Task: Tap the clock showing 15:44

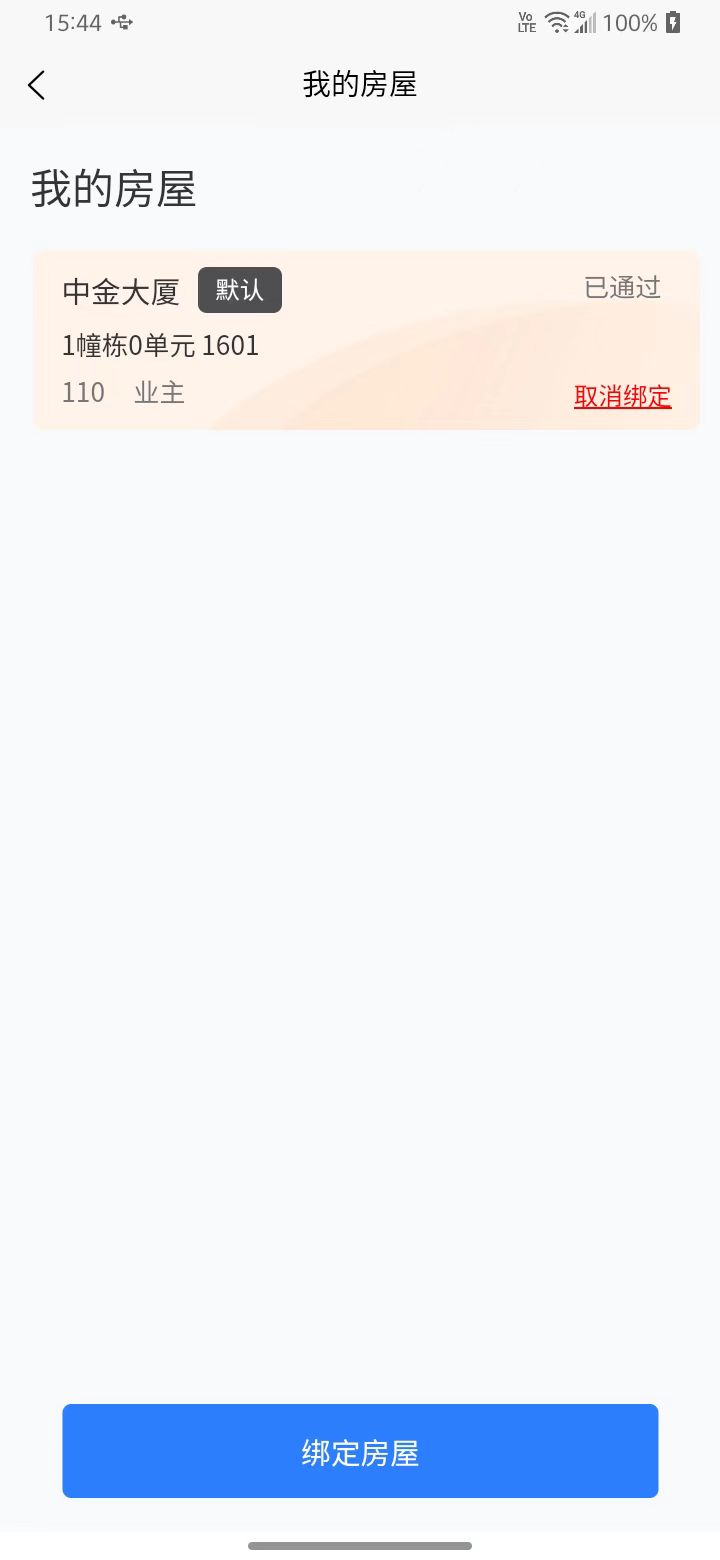Action: pyautogui.click(x=73, y=22)
